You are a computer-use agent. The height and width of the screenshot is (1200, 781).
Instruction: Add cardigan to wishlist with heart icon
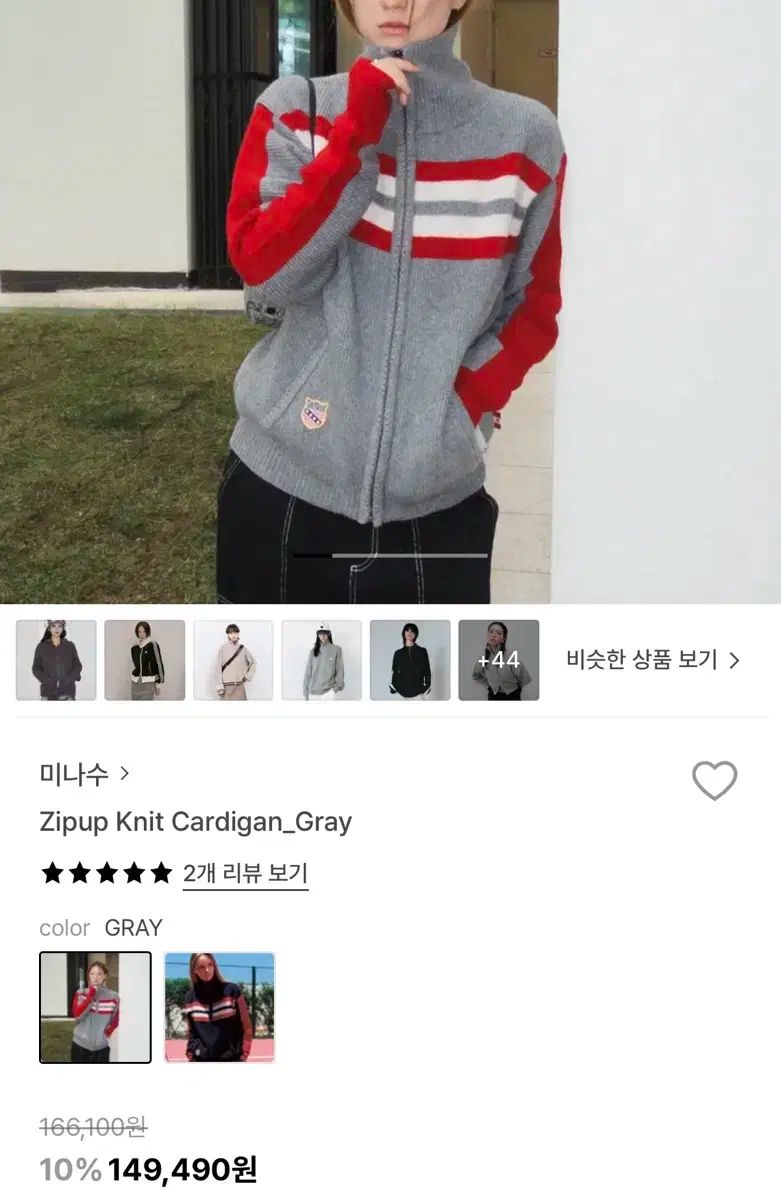(x=714, y=781)
